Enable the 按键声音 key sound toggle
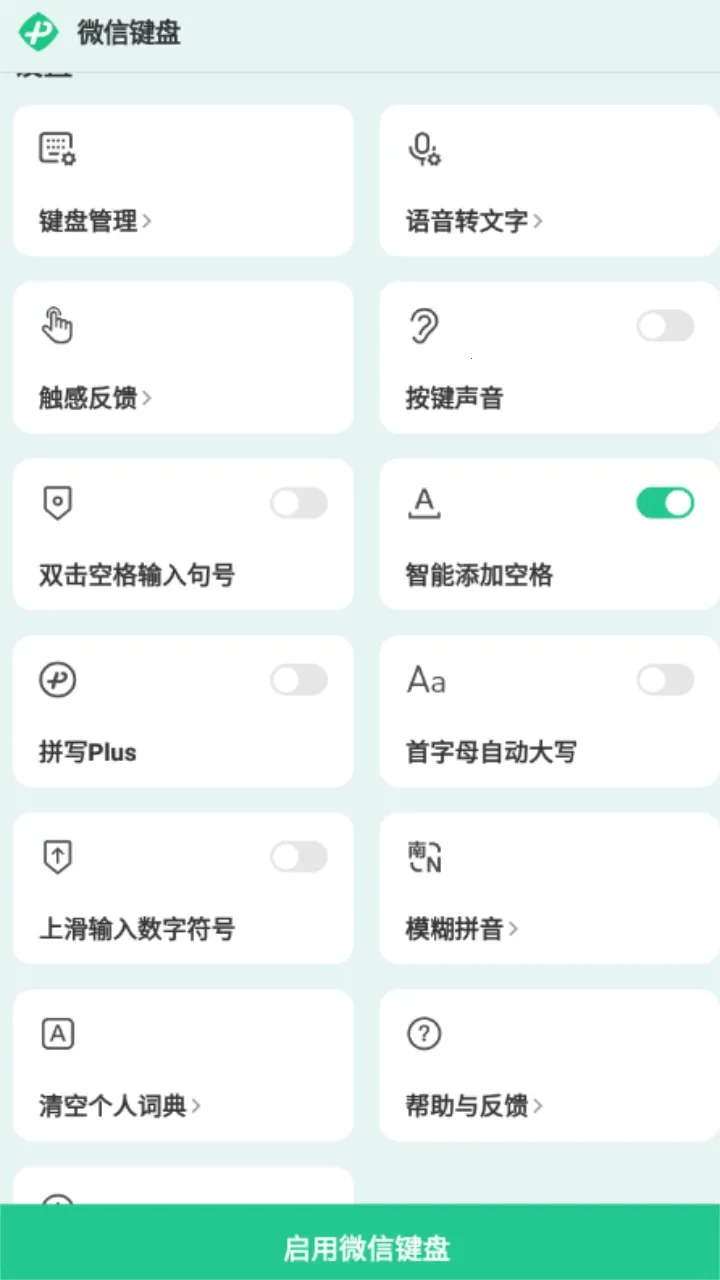The width and height of the screenshot is (720, 1280). coord(664,326)
